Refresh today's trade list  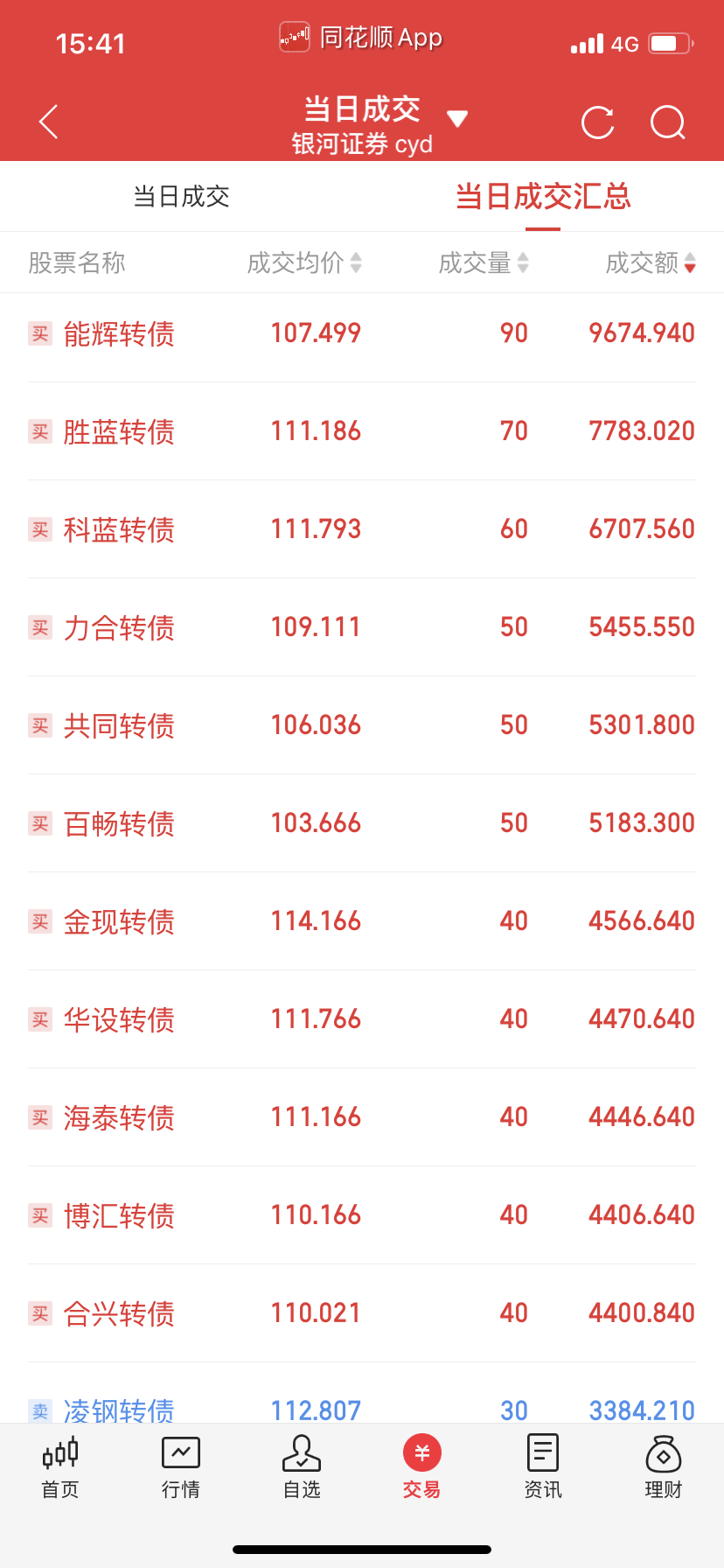[598, 122]
